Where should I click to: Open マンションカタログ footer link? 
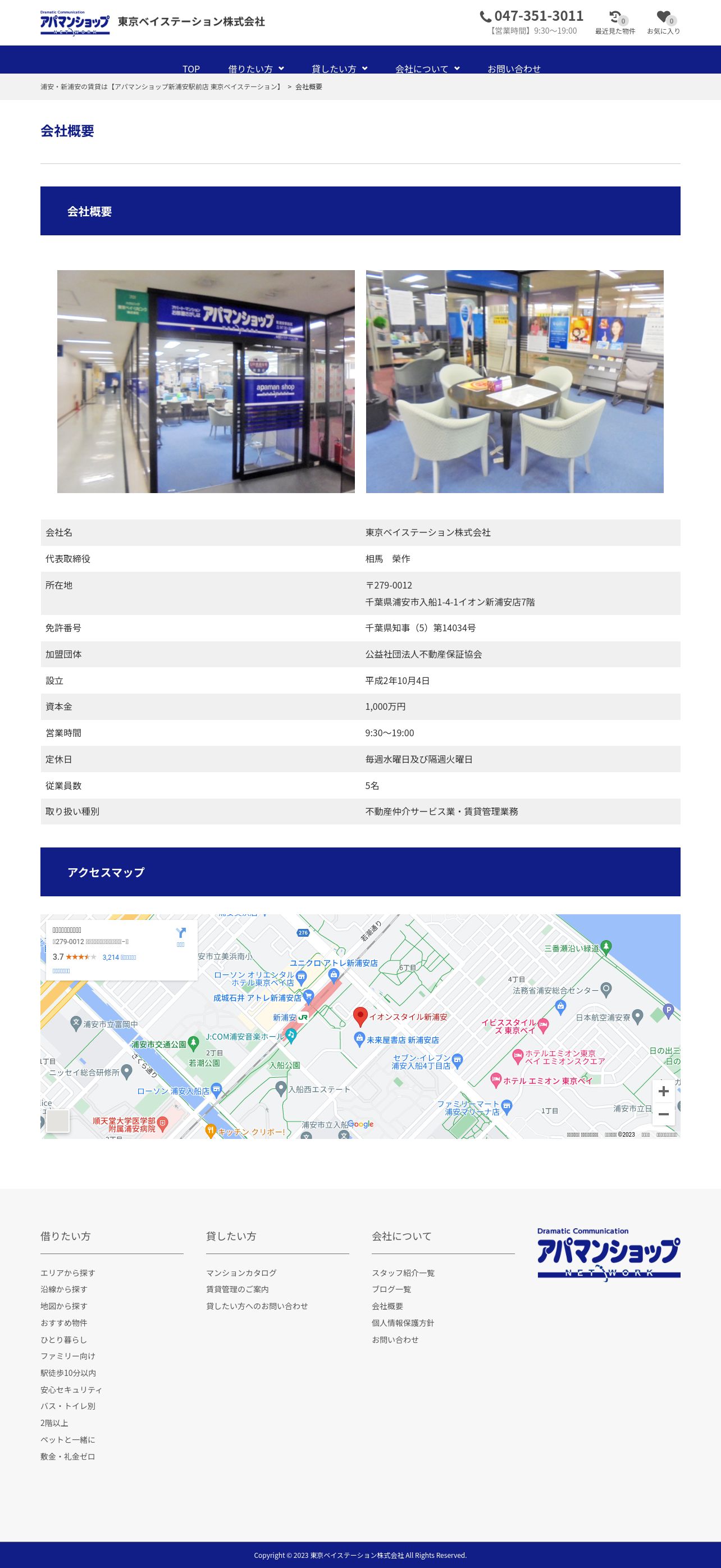pos(241,1273)
